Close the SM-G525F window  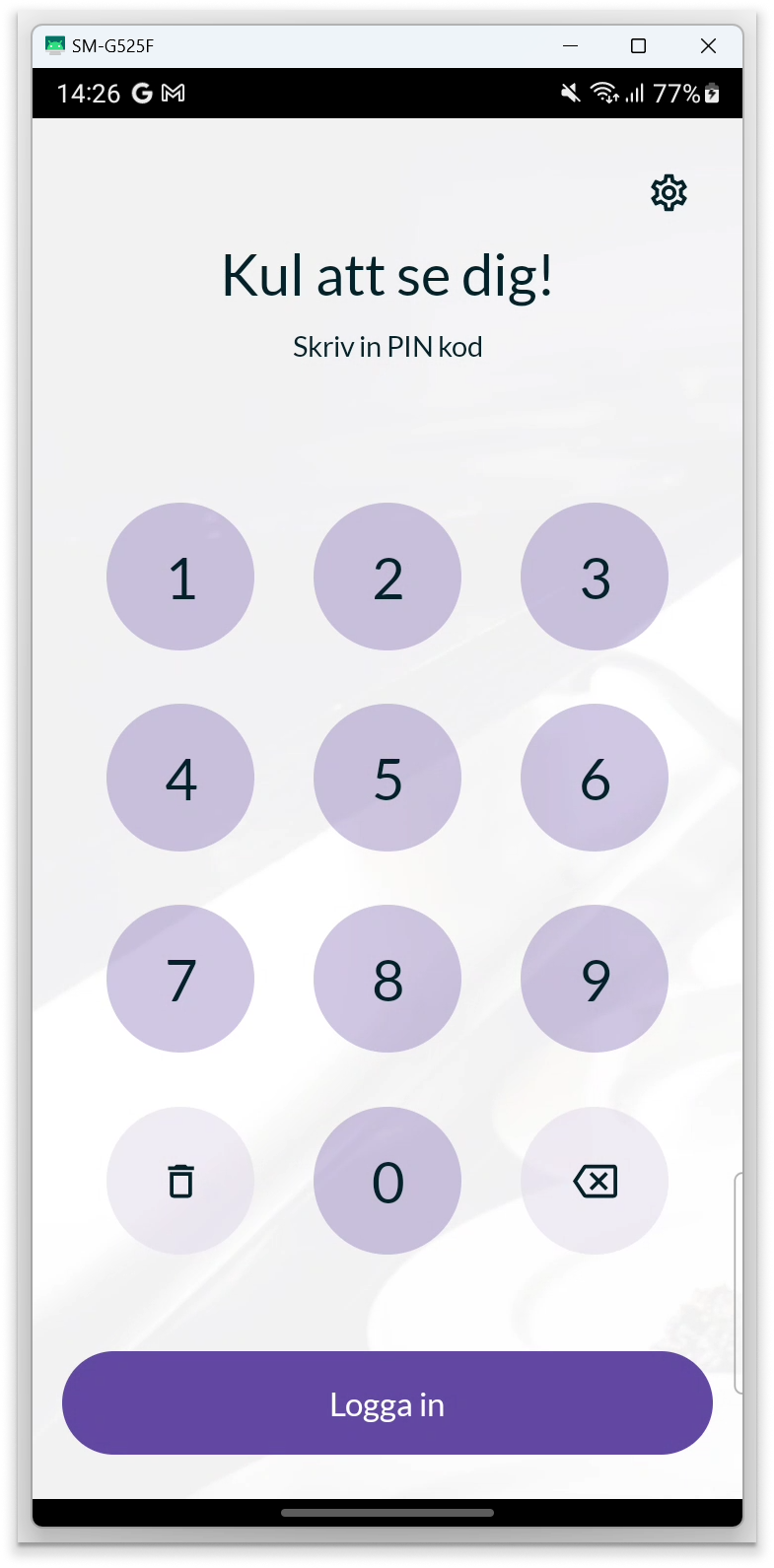click(708, 46)
